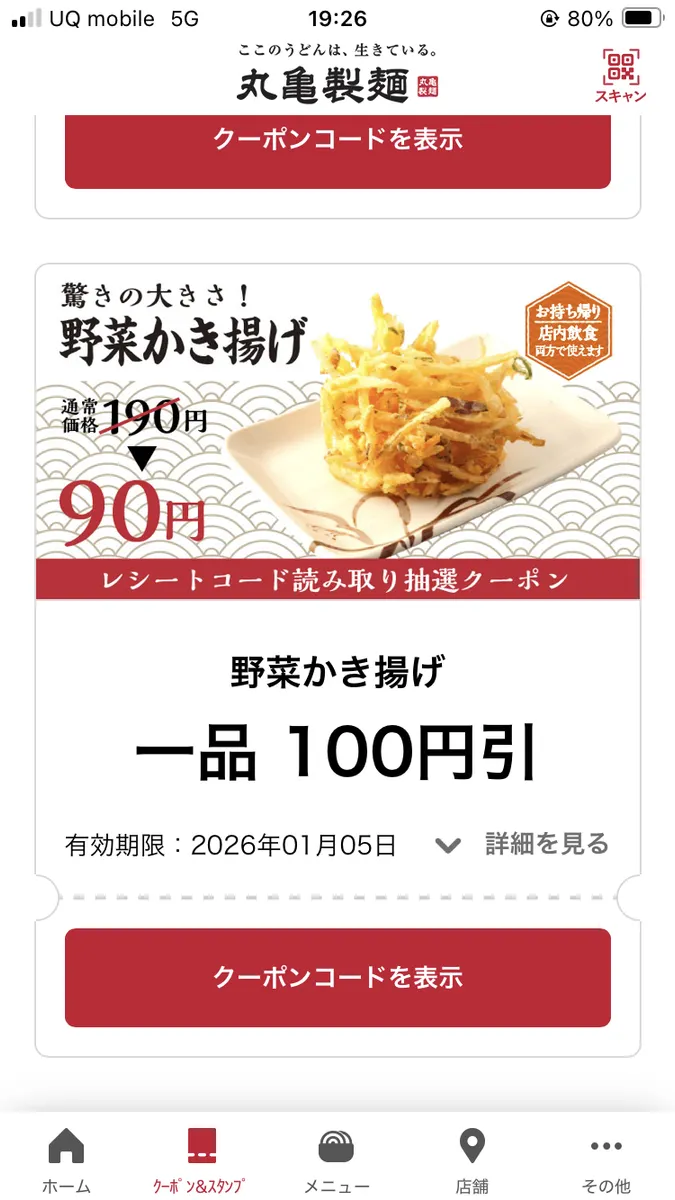Show coupon code for 野菜かき揚げ 100円引
Image resolution: width=675 pixels, height=1200 pixels.
(337, 977)
